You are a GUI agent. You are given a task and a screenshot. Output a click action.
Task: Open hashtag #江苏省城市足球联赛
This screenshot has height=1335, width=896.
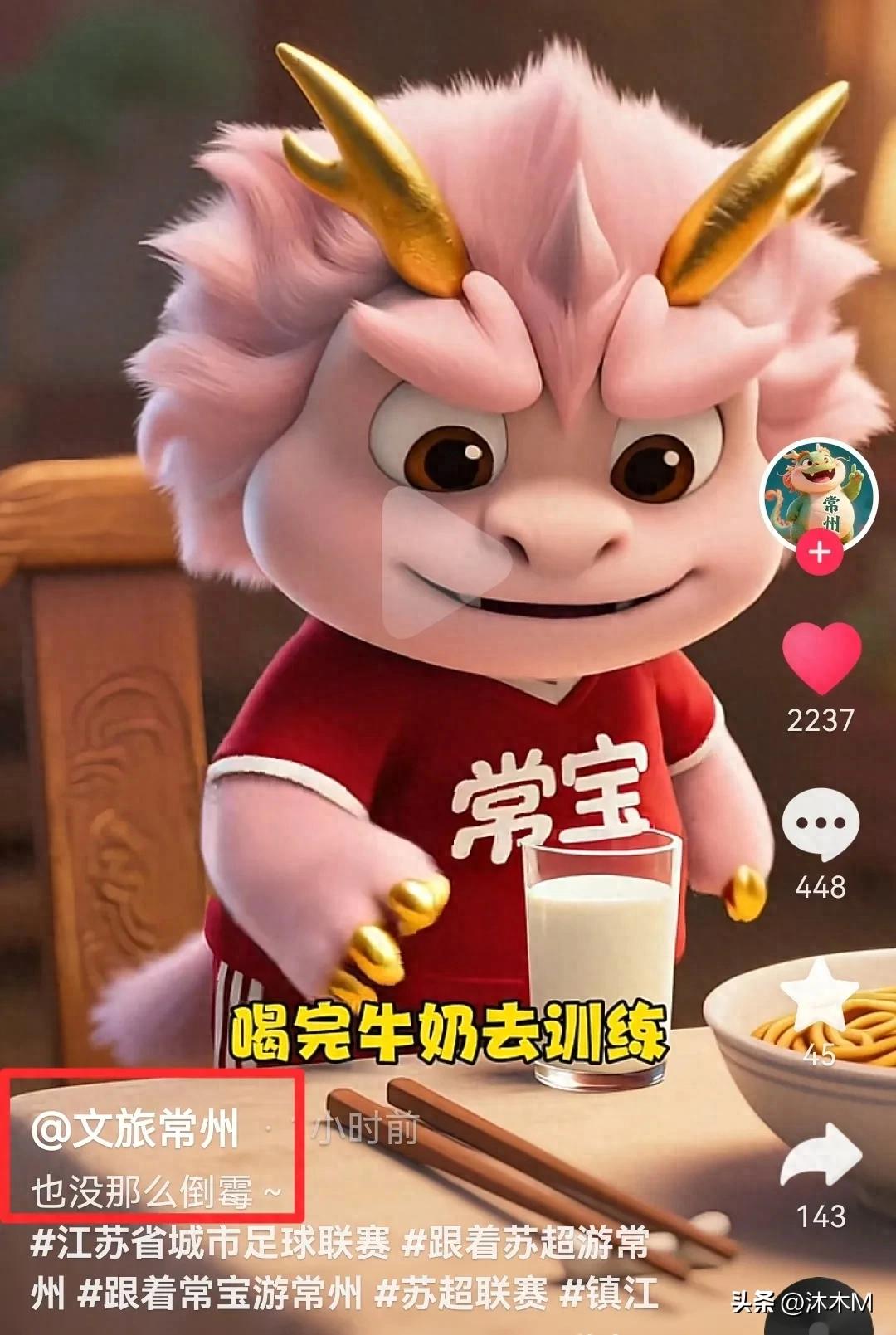[210, 1243]
